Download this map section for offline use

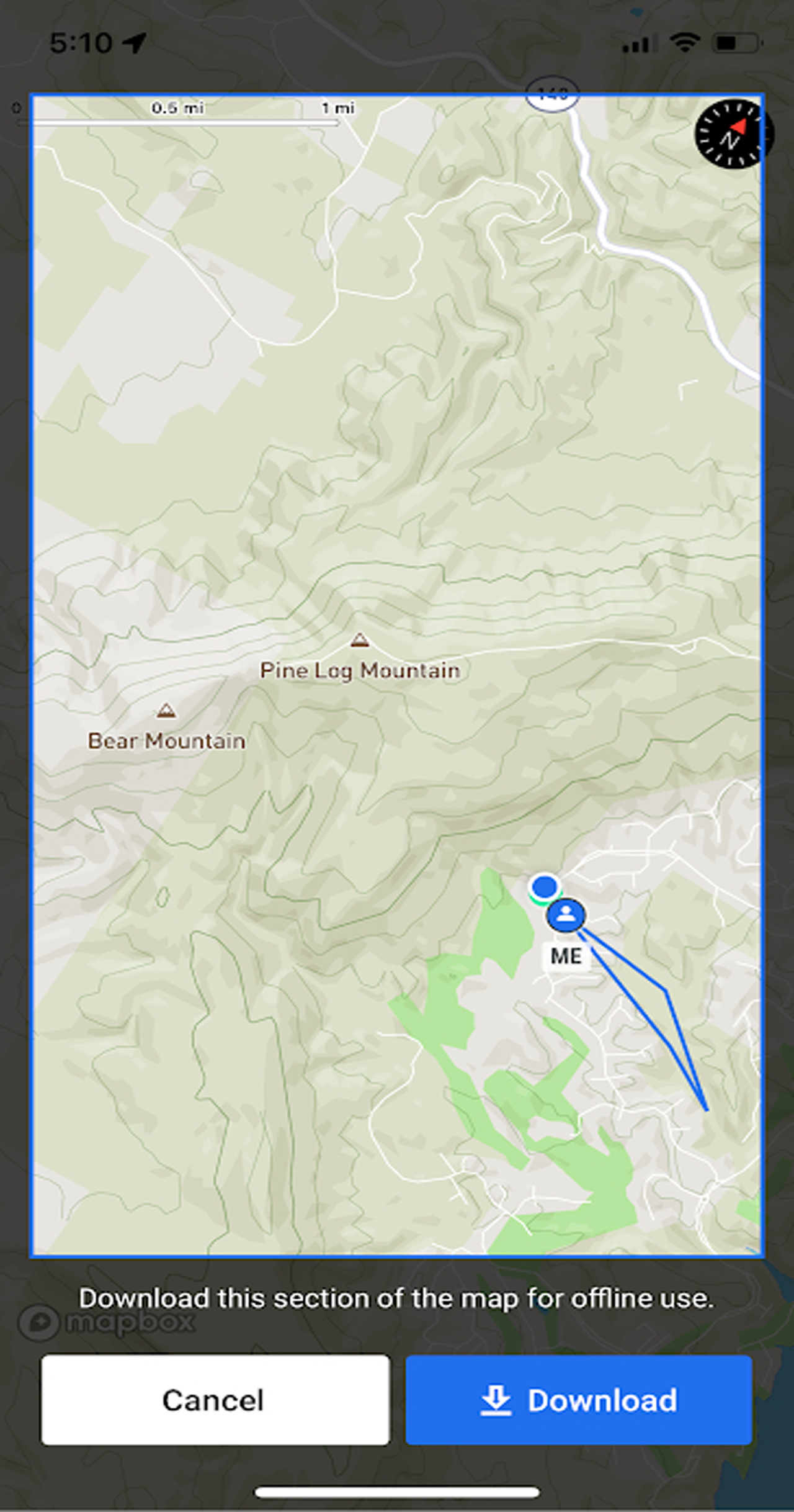tap(579, 1400)
